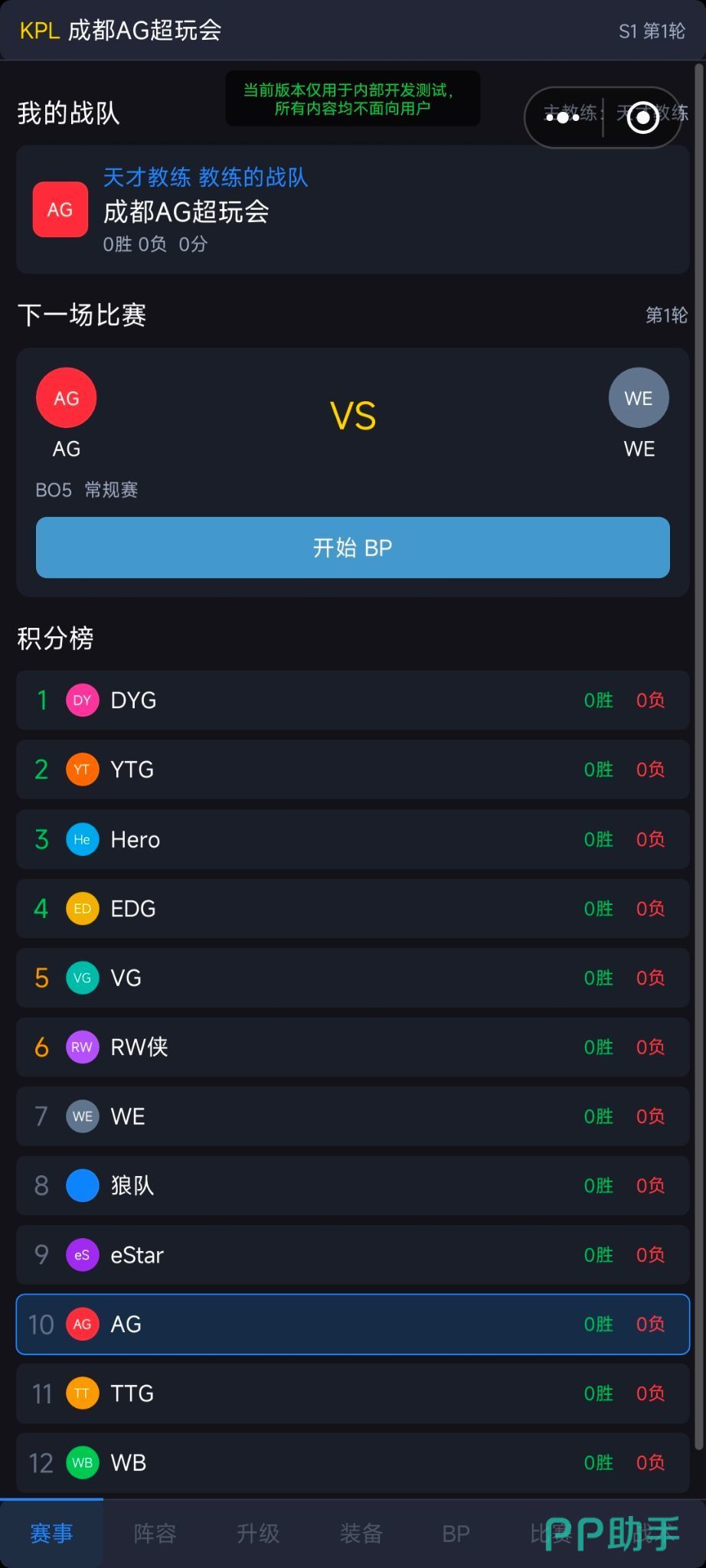
Task: Select the 赛事 tab
Action: pos(51,1533)
